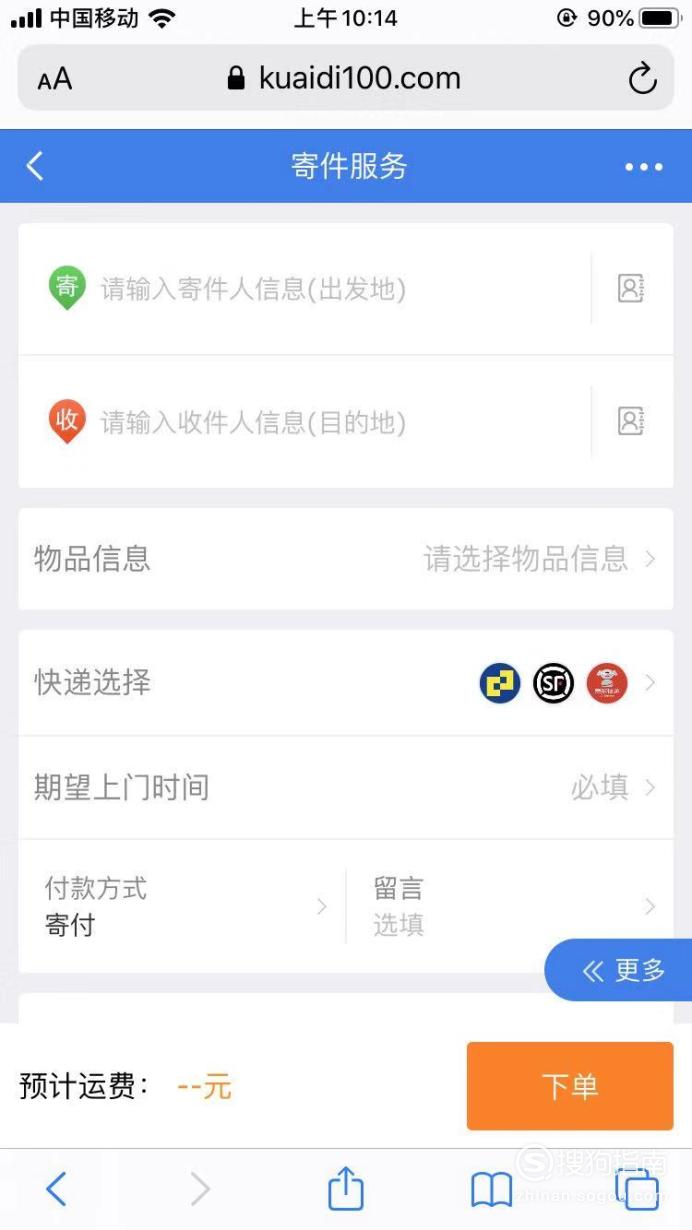Viewport: 692px width, 1230px height.
Task: Change 付款方式 payment method
Action: click(x=183, y=906)
